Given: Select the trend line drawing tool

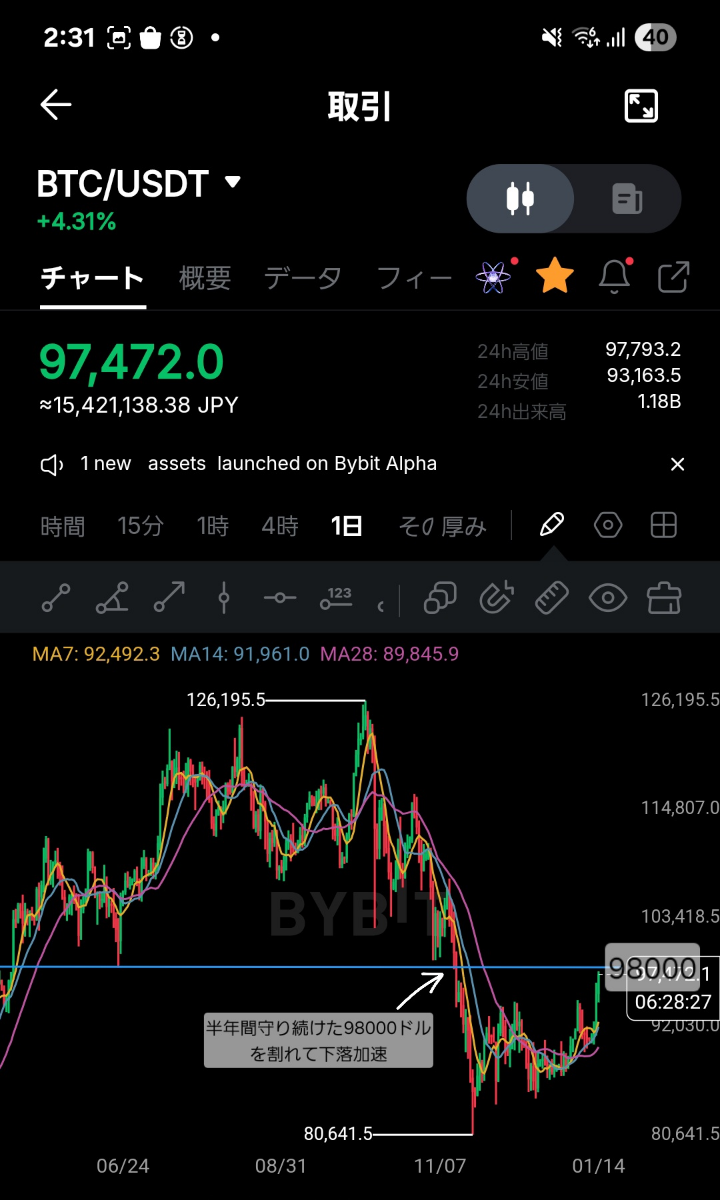Looking at the screenshot, I should click(x=55, y=597).
